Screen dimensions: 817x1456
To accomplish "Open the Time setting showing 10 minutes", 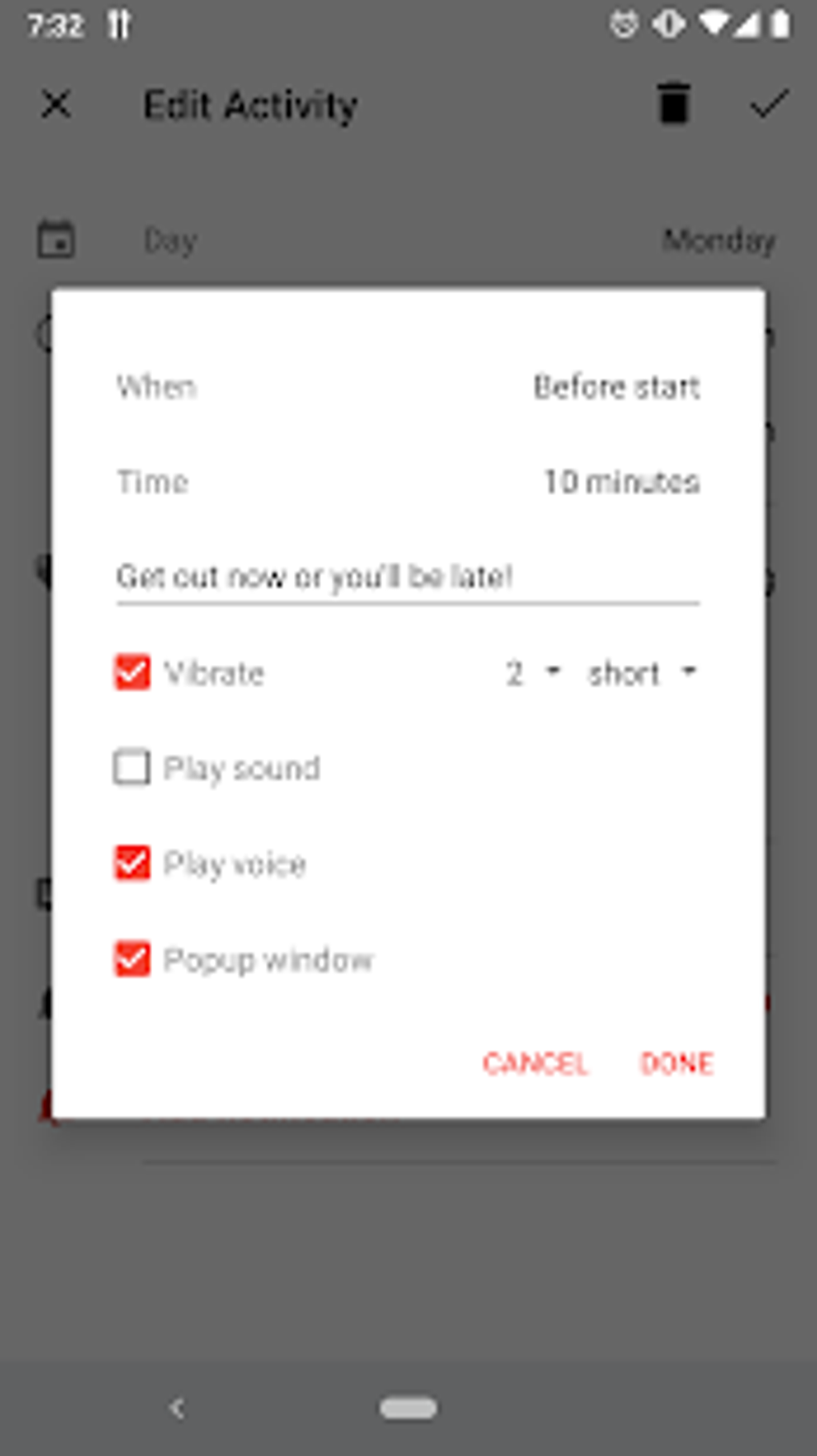I will pos(622,482).
